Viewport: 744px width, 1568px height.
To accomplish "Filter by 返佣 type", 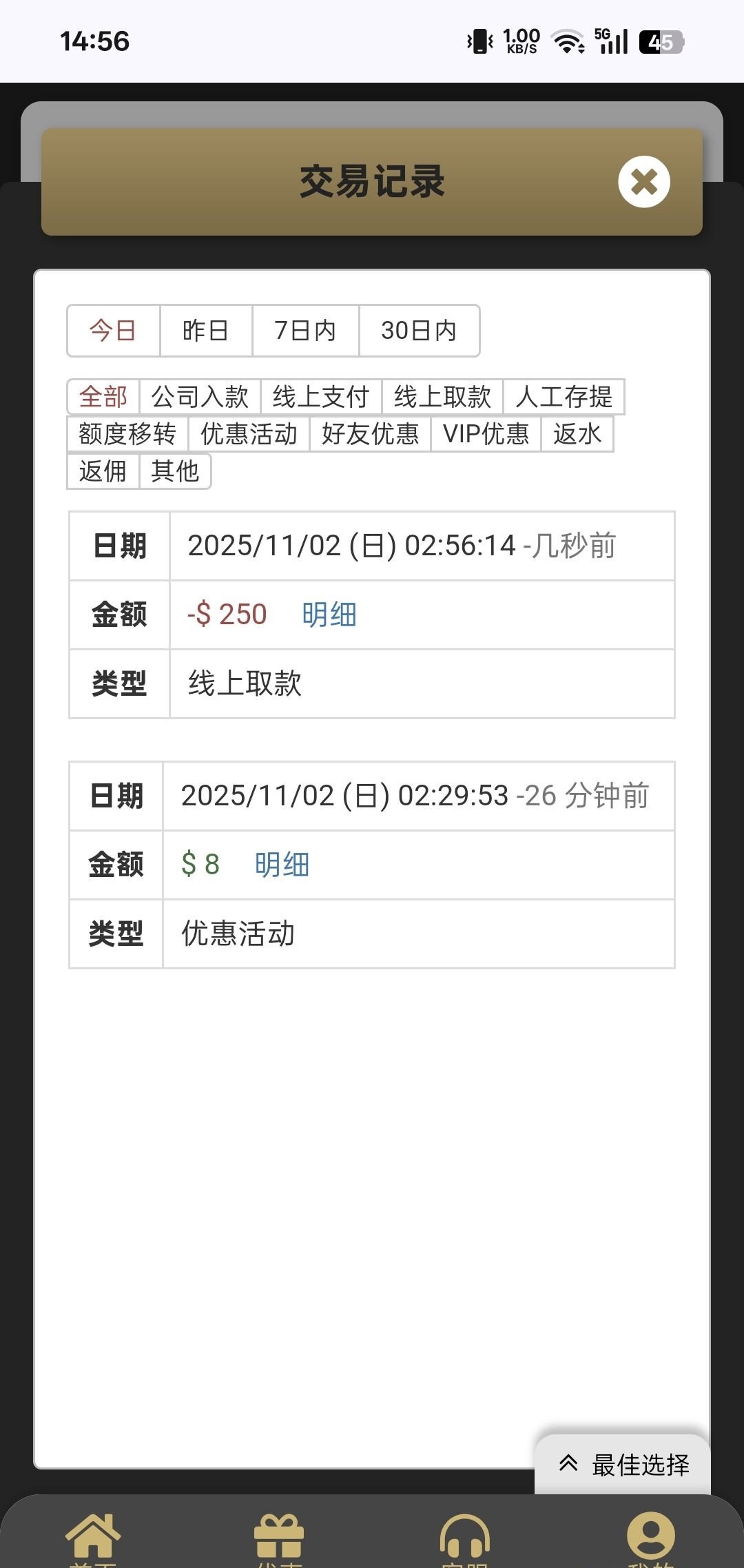I will point(103,471).
